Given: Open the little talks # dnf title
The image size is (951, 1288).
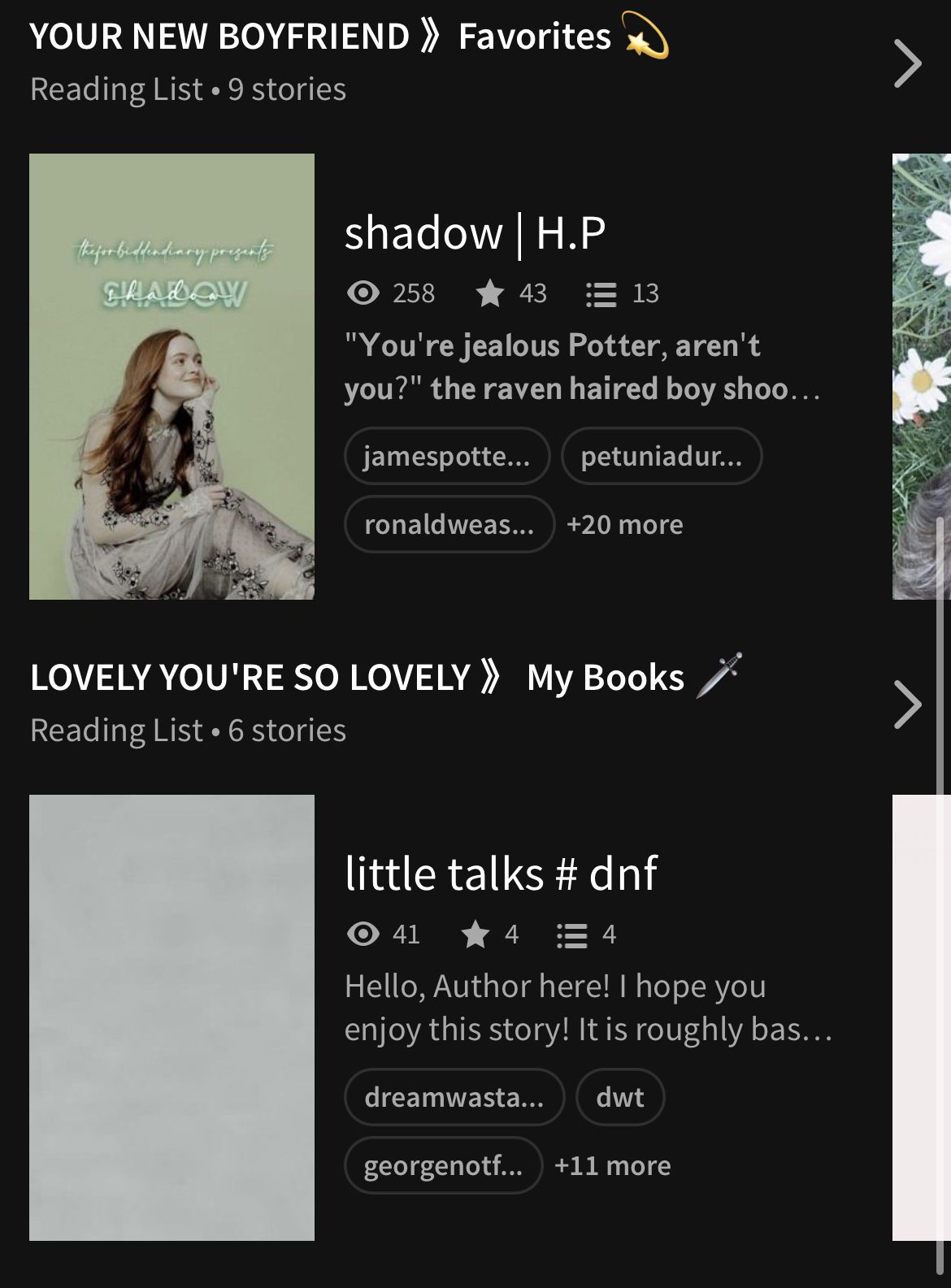Looking at the screenshot, I should coord(501,874).
